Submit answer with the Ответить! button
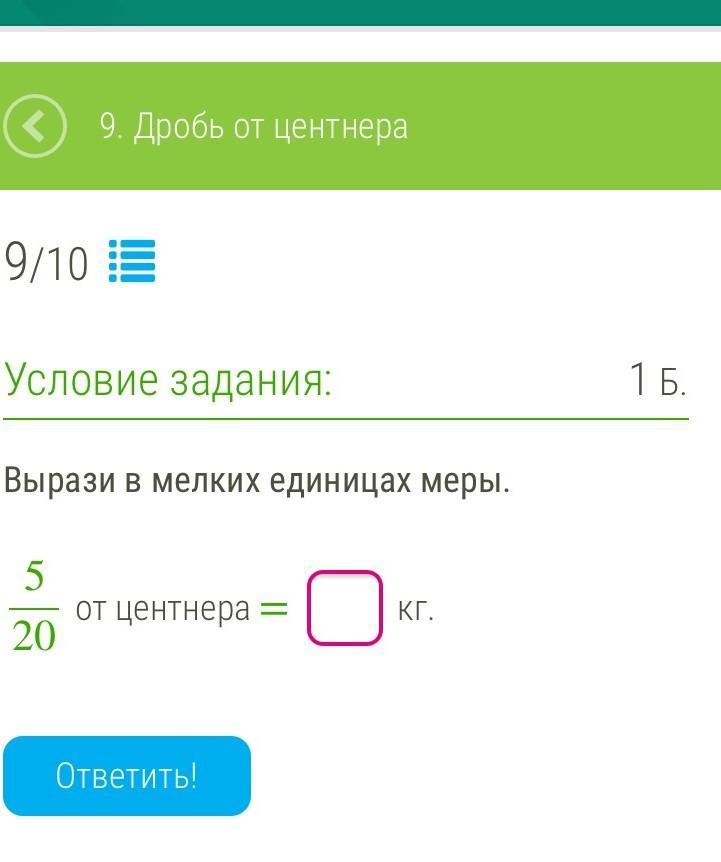 click(127, 776)
